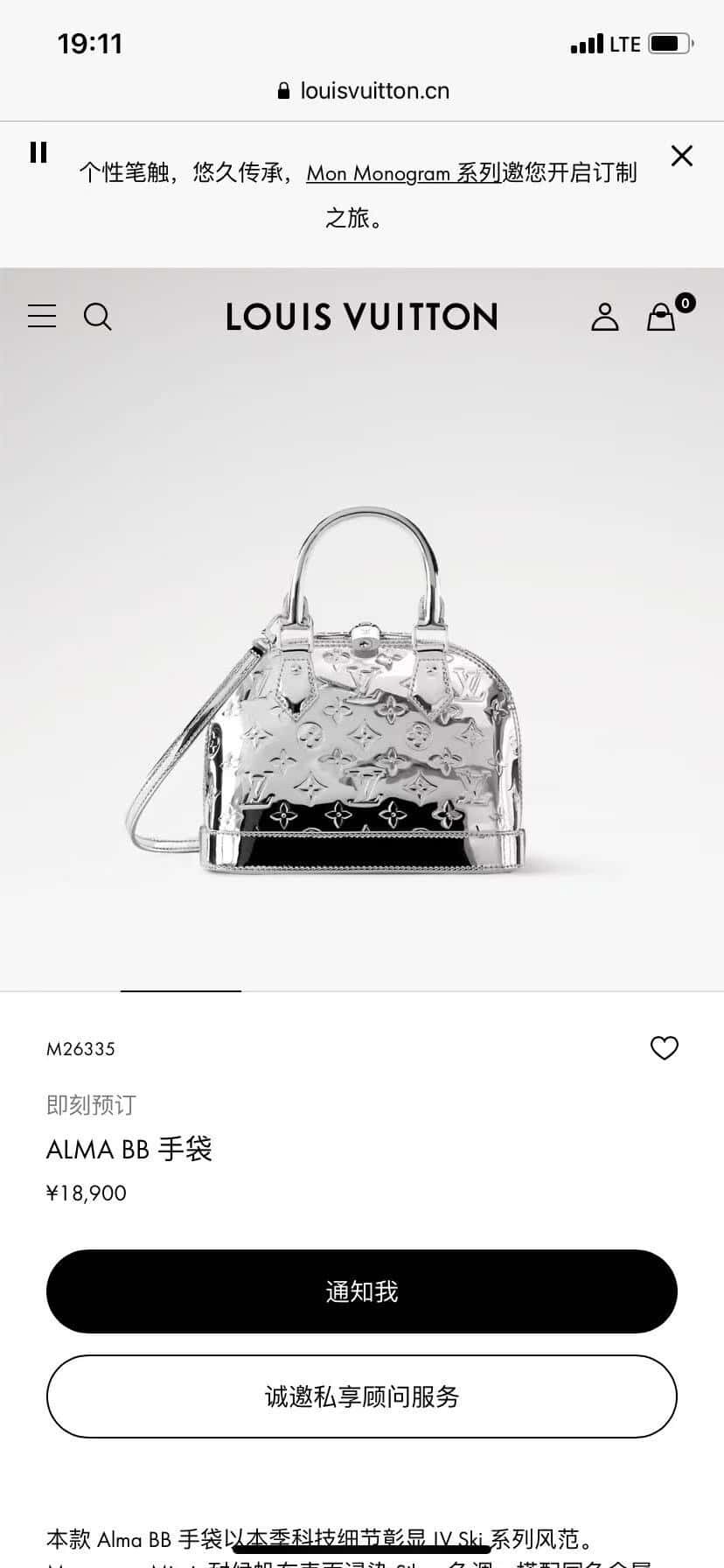The width and height of the screenshot is (724, 1568).
Task: View the shopping bag
Action: pyautogui.click(x=662, y=317)
